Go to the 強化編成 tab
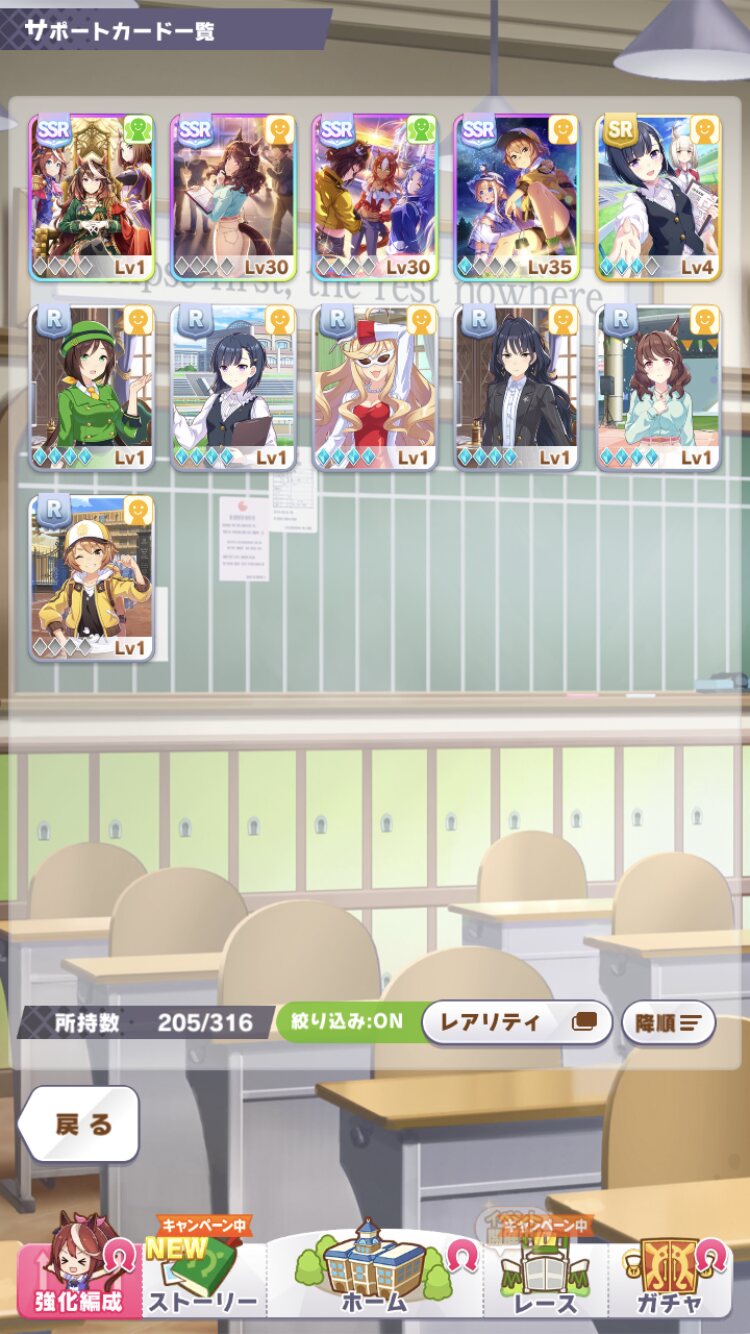 [77, 1275]
